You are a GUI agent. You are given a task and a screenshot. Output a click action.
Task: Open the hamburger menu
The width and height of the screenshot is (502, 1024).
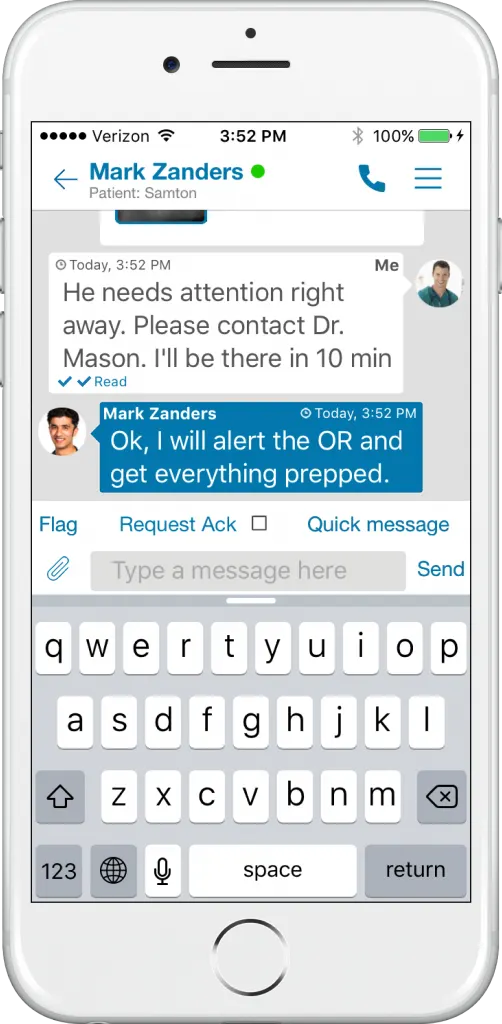pyautogui.click(x=428, y=178)
